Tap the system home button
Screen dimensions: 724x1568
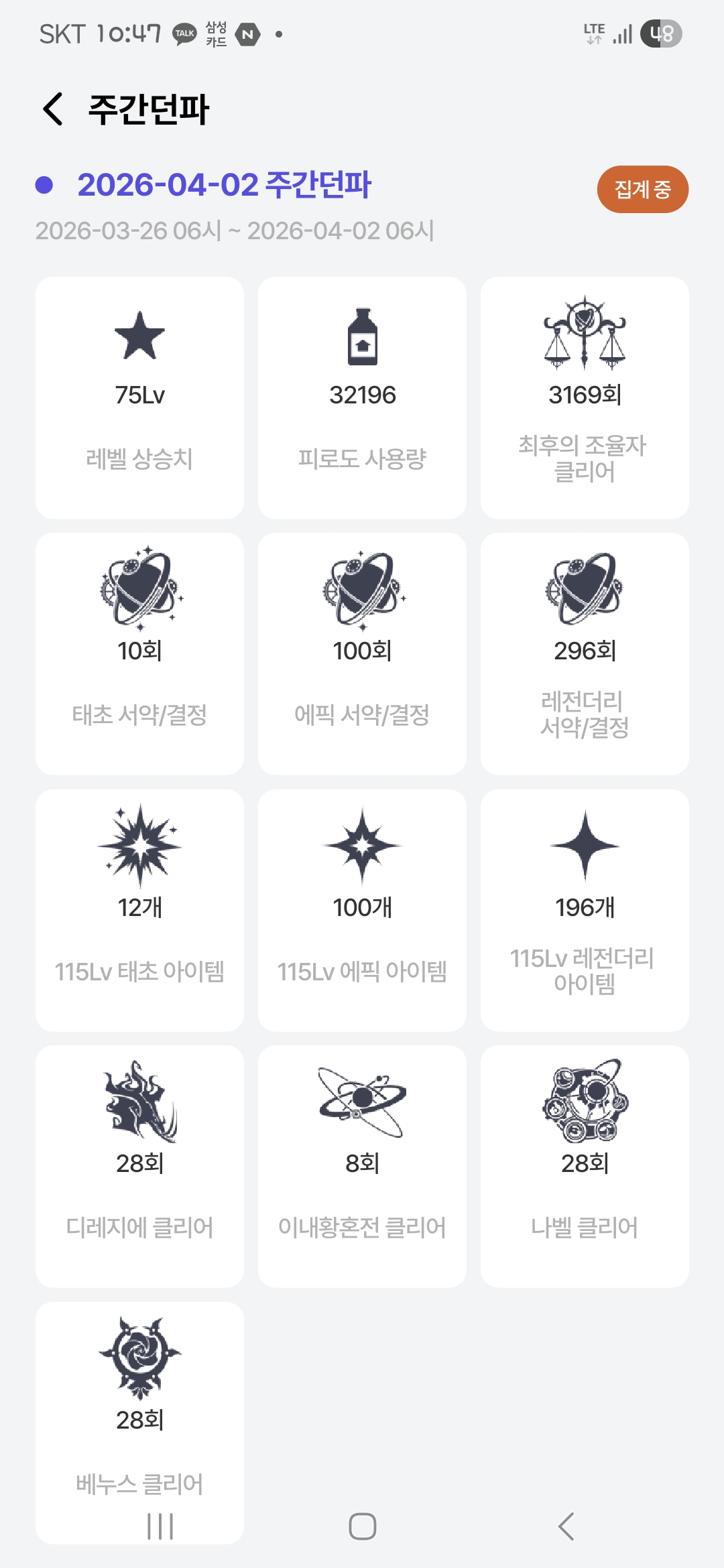click(x=362, y=1526)
